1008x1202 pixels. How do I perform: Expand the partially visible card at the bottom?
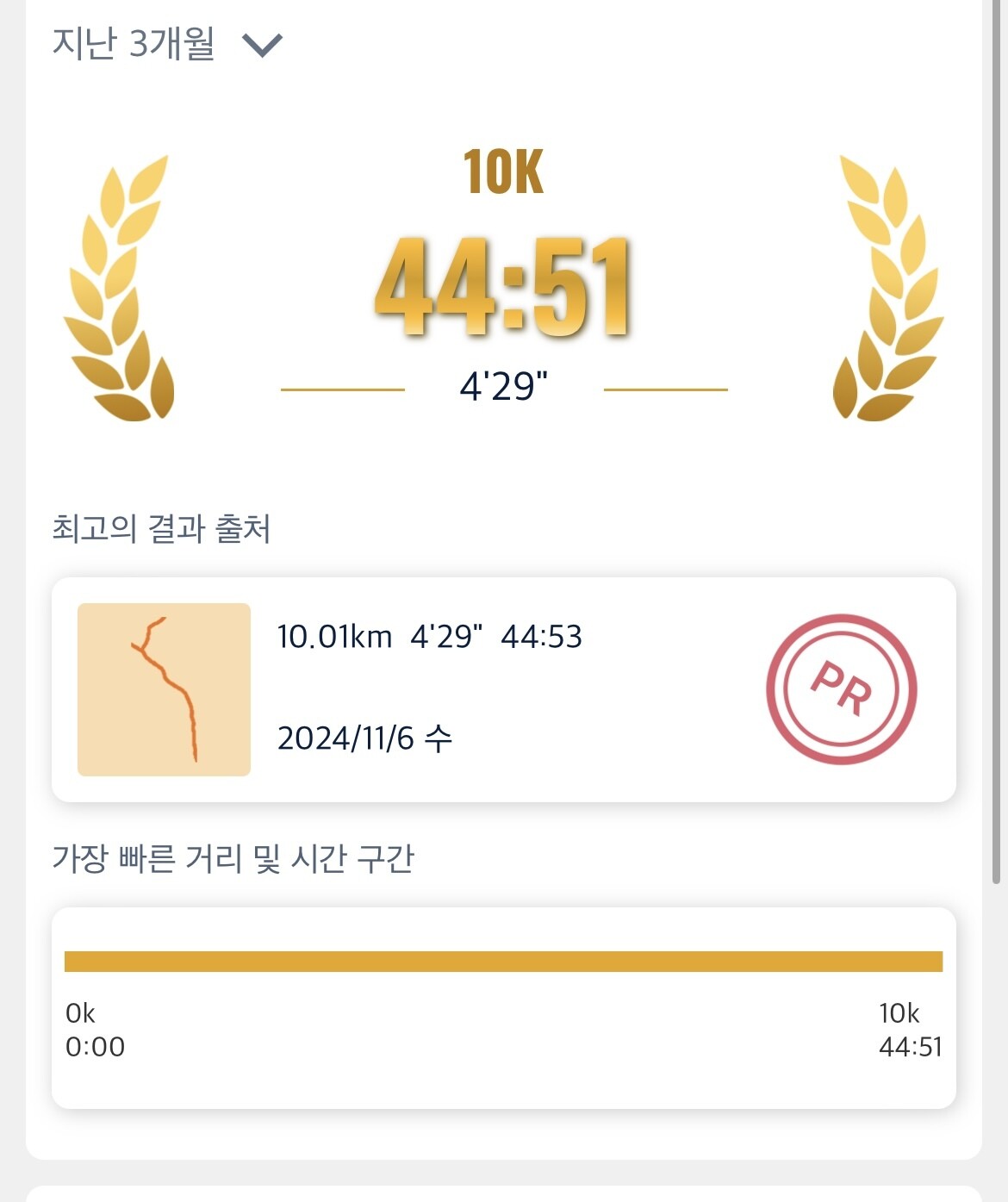click(504, 1193)
